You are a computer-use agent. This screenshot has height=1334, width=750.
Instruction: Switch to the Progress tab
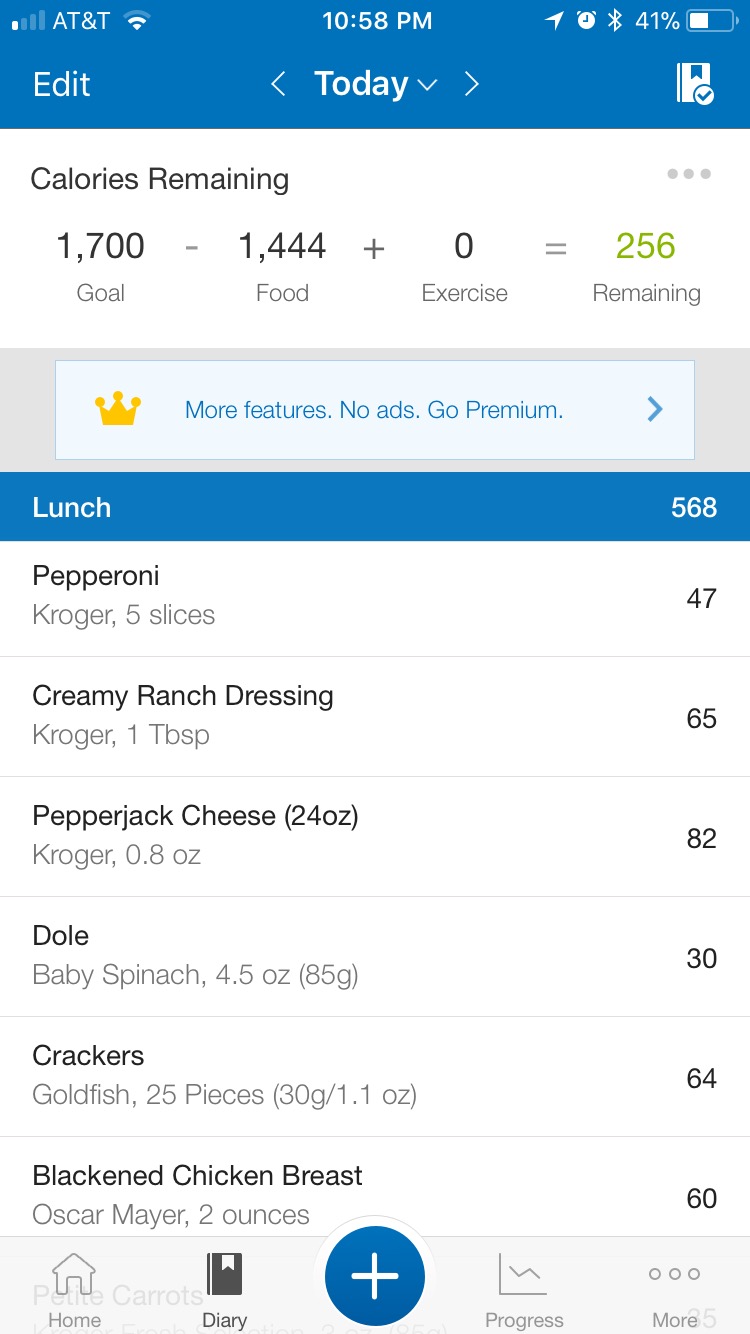524,1289
